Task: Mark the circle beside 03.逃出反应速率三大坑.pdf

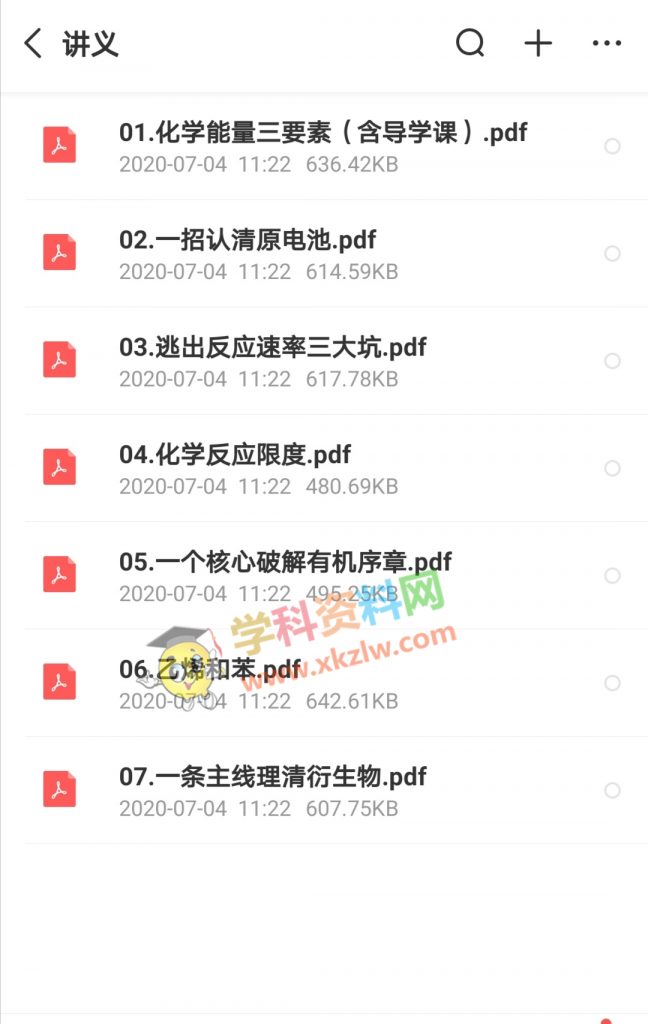Action: [x=612, y=361]
